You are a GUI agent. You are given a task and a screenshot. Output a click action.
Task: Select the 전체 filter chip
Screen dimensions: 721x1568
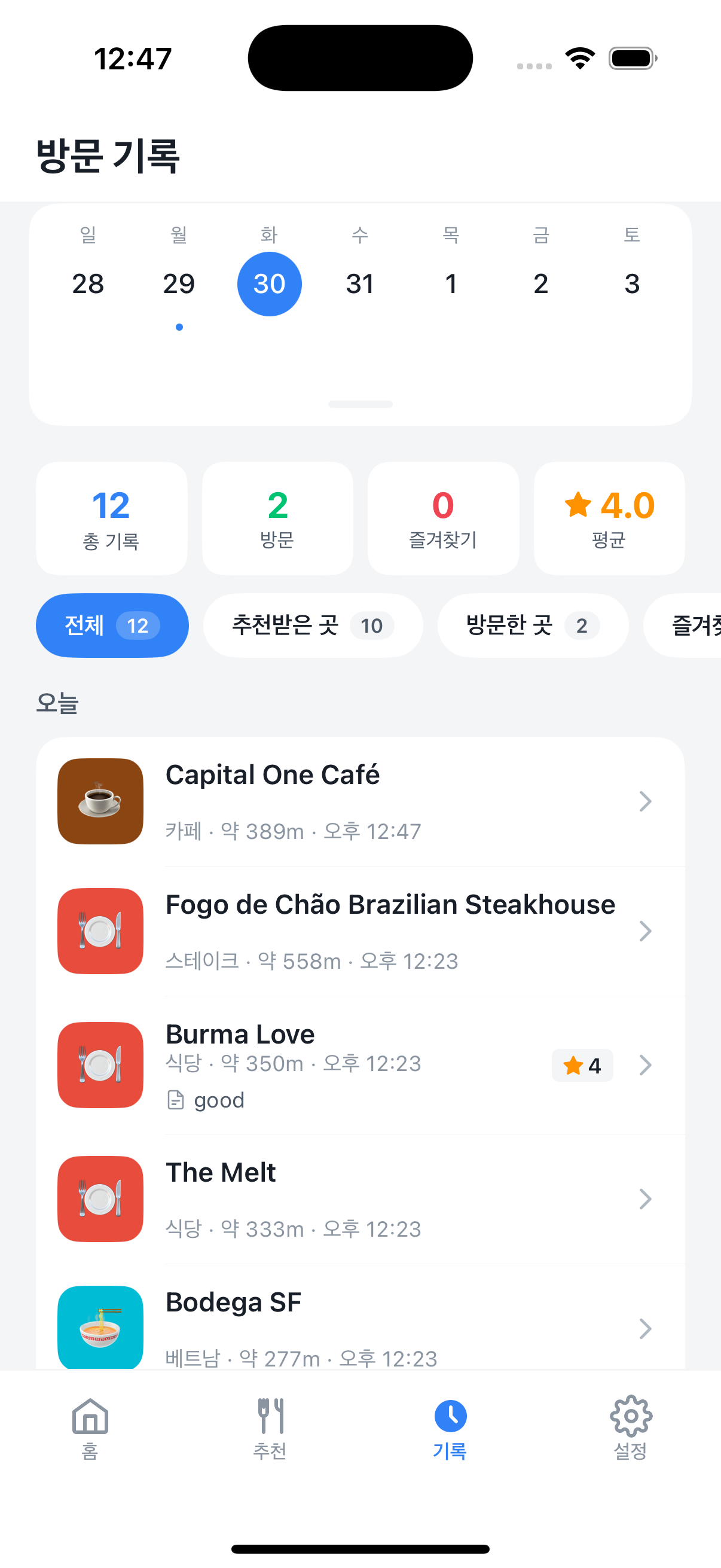pos(112,626)
